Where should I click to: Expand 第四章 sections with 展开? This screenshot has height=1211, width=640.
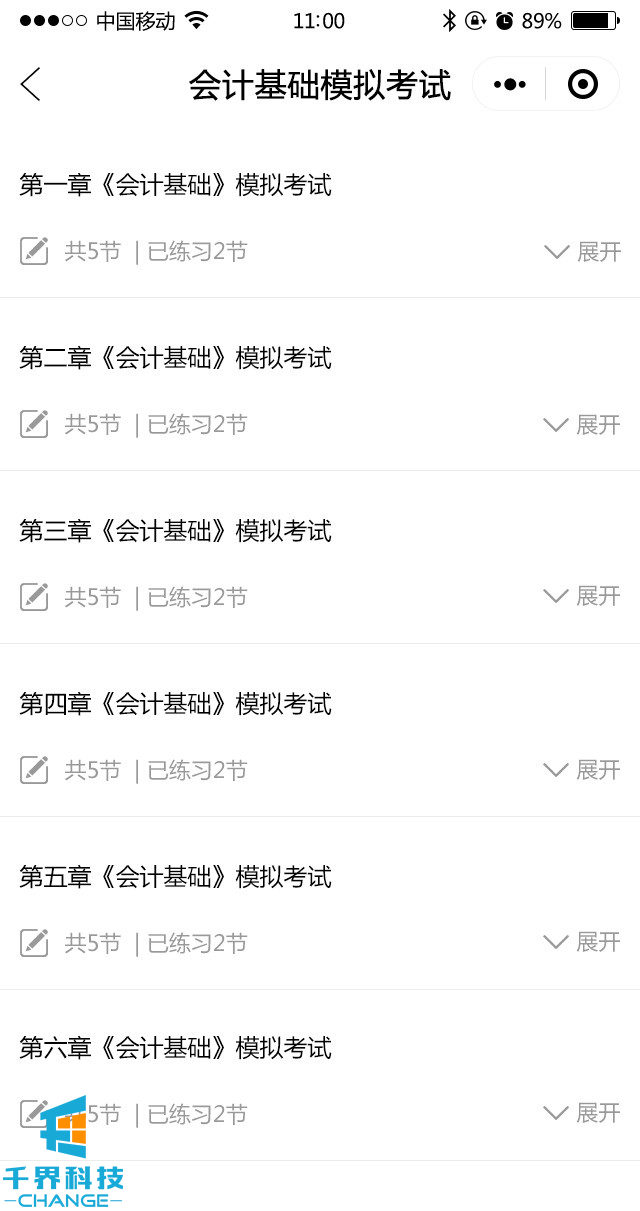click(583, 769)
